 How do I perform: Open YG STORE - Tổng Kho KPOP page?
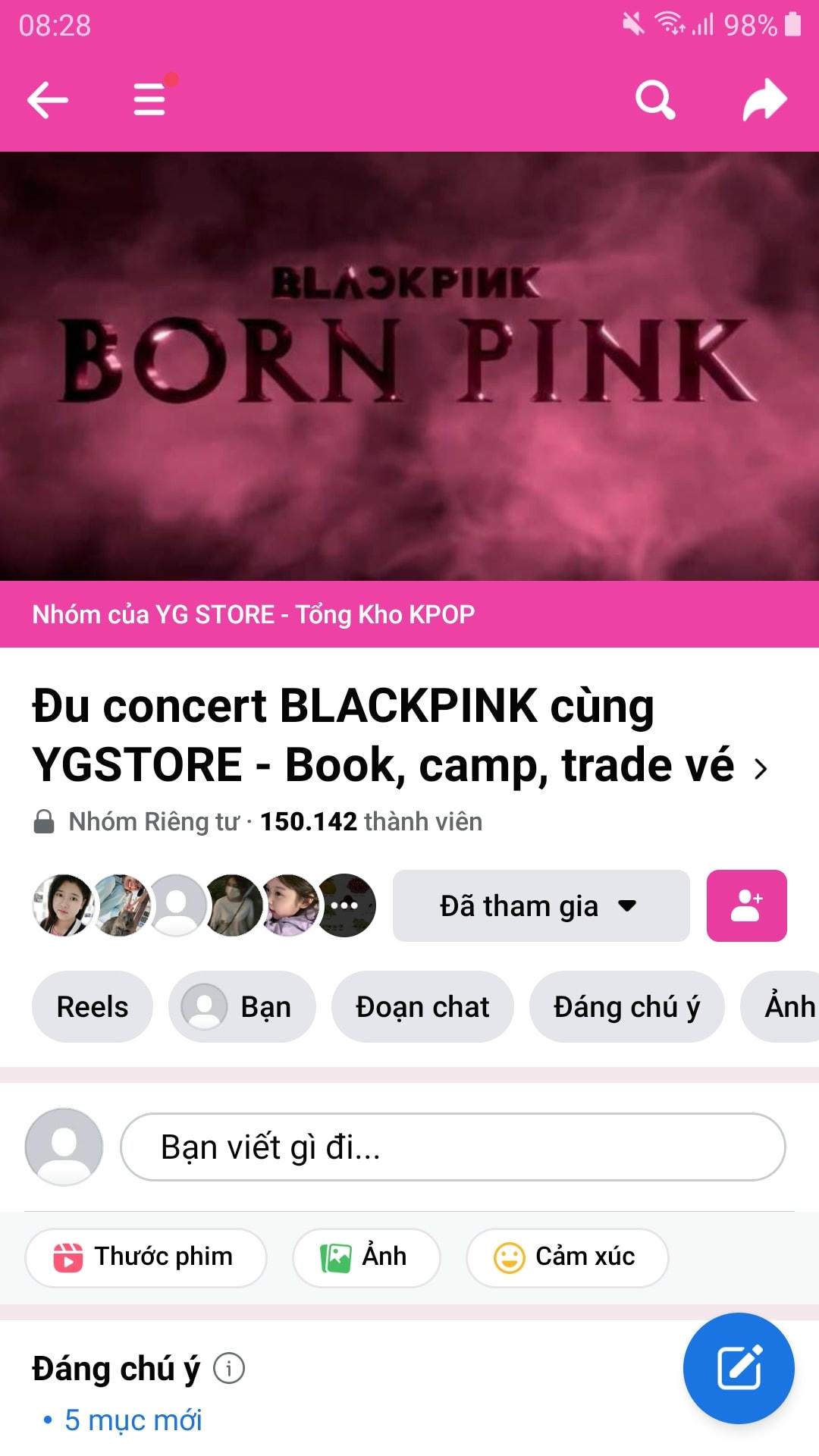click(x=253, y=614)
